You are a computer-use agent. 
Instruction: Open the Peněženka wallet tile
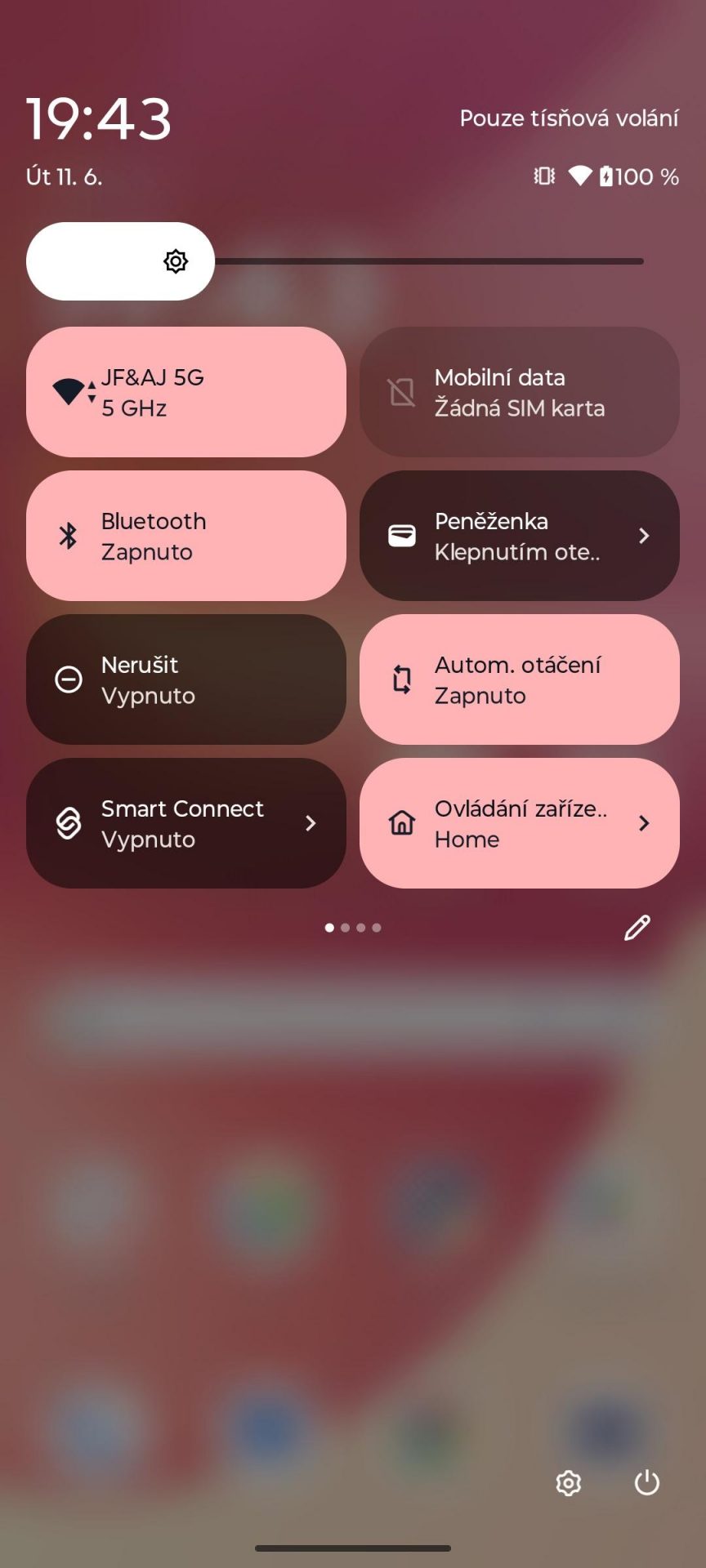click(520, 536)
